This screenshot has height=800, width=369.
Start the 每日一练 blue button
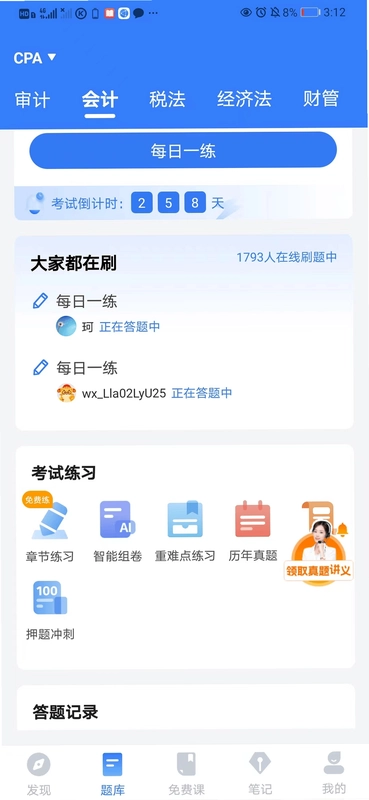click(x=183, y=151)
